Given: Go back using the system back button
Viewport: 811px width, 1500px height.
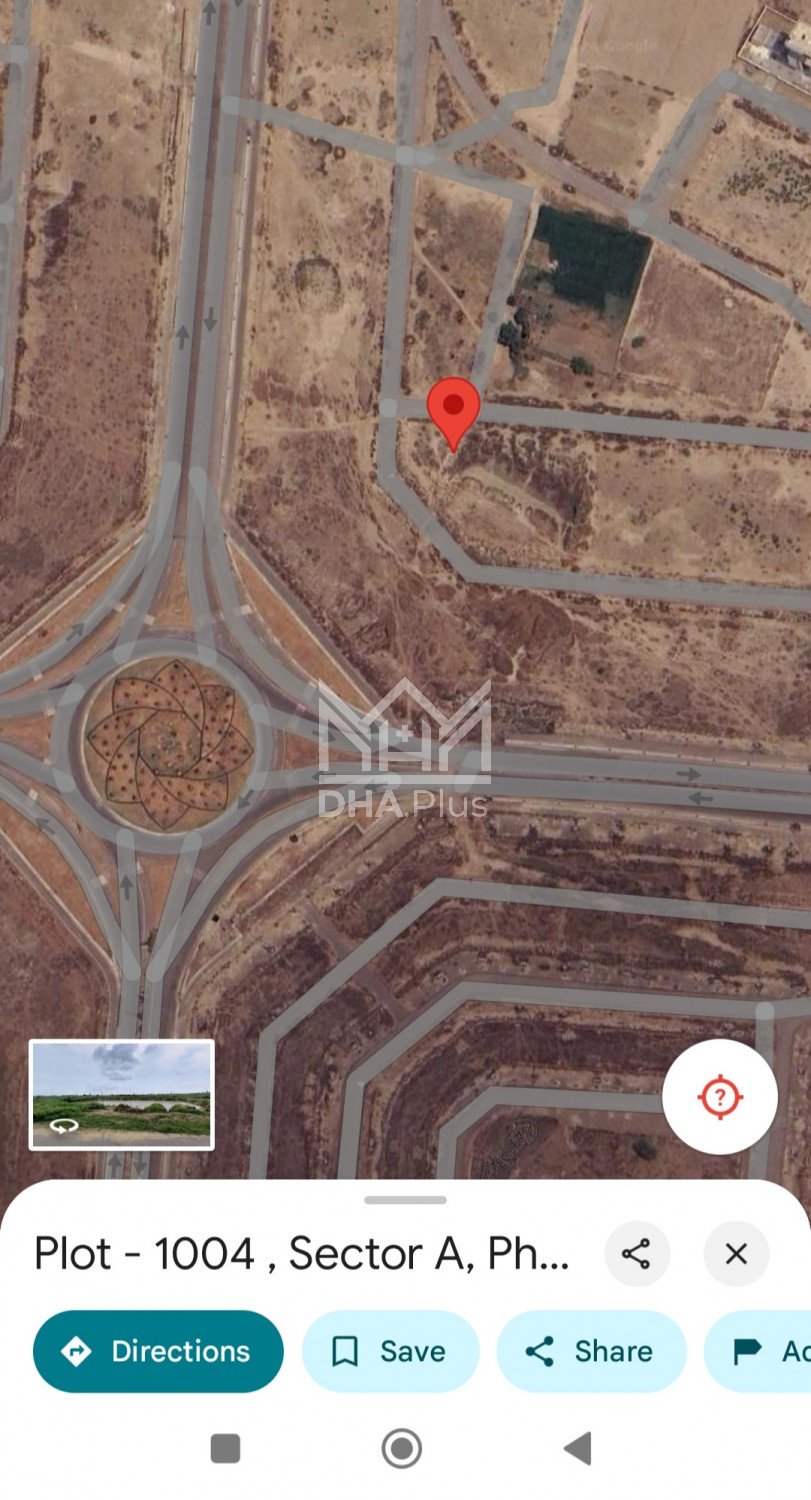Looking at the screenshot, I should click(x=578, y=1448).
